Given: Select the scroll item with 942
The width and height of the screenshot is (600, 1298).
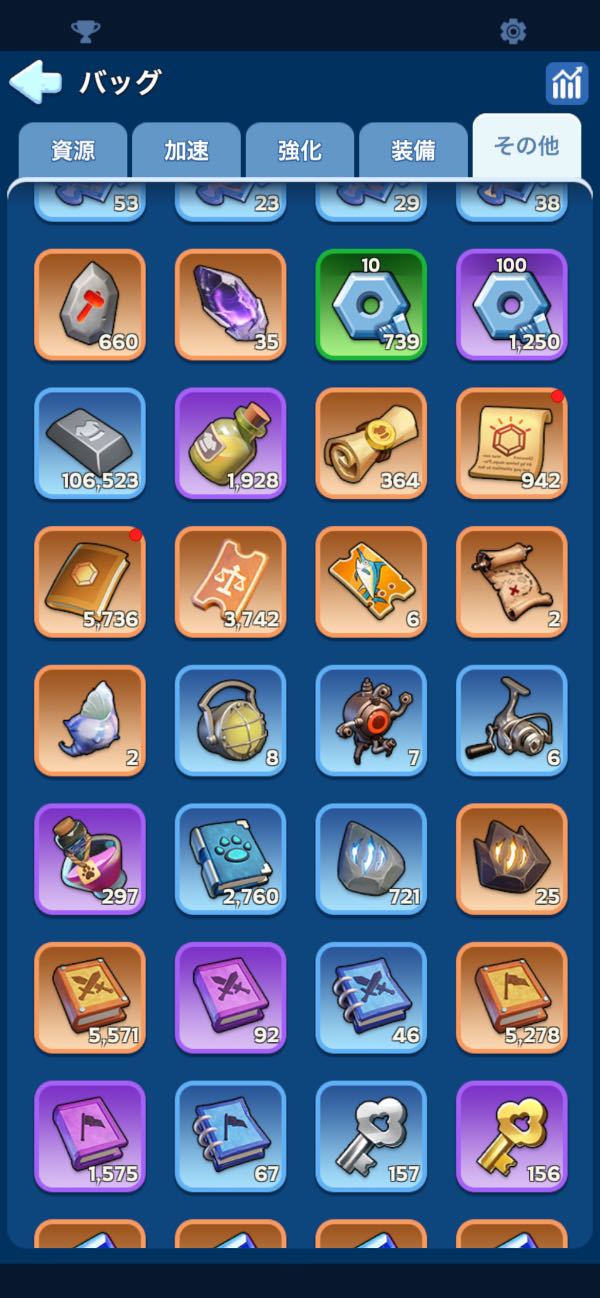Looking at the screenshot, I should point(512,443).
